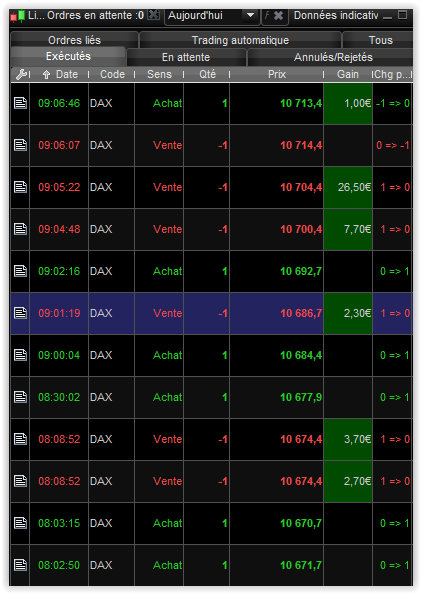Select the Tous tab

[380, 40]
